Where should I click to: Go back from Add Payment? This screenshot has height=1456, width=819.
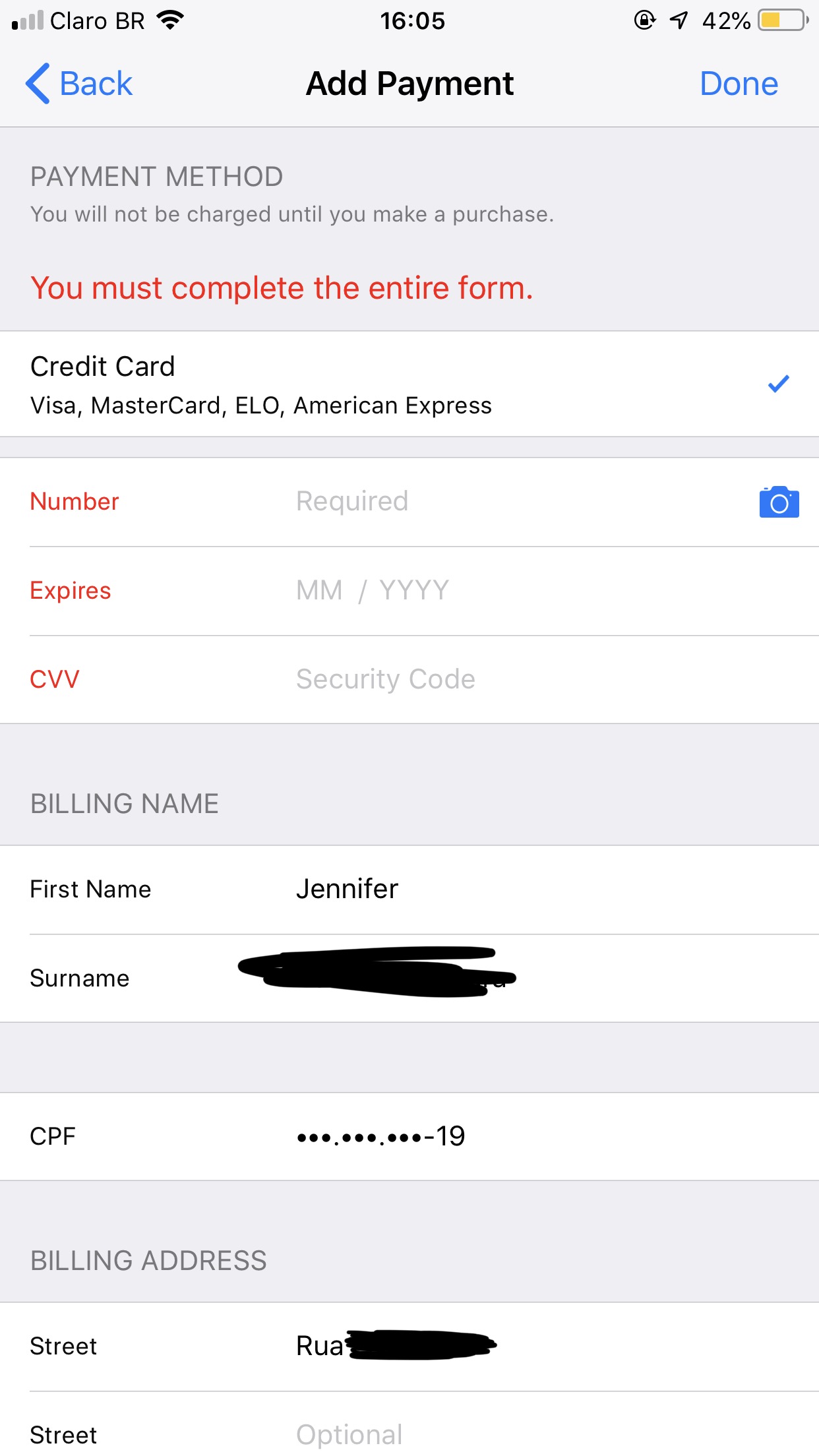point(79,84)
